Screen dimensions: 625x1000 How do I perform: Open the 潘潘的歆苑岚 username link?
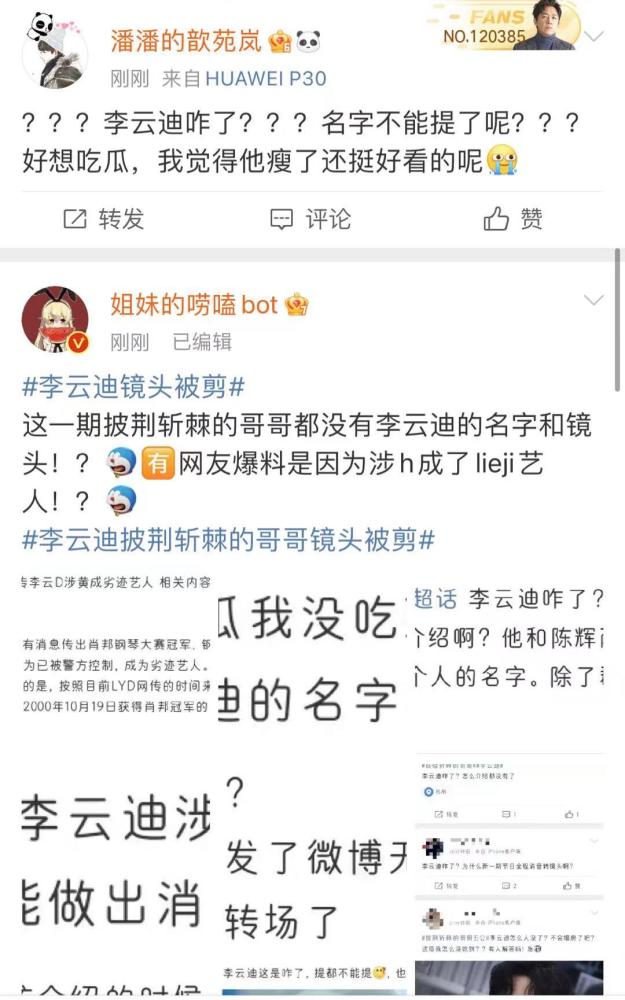tap(186, 41)
